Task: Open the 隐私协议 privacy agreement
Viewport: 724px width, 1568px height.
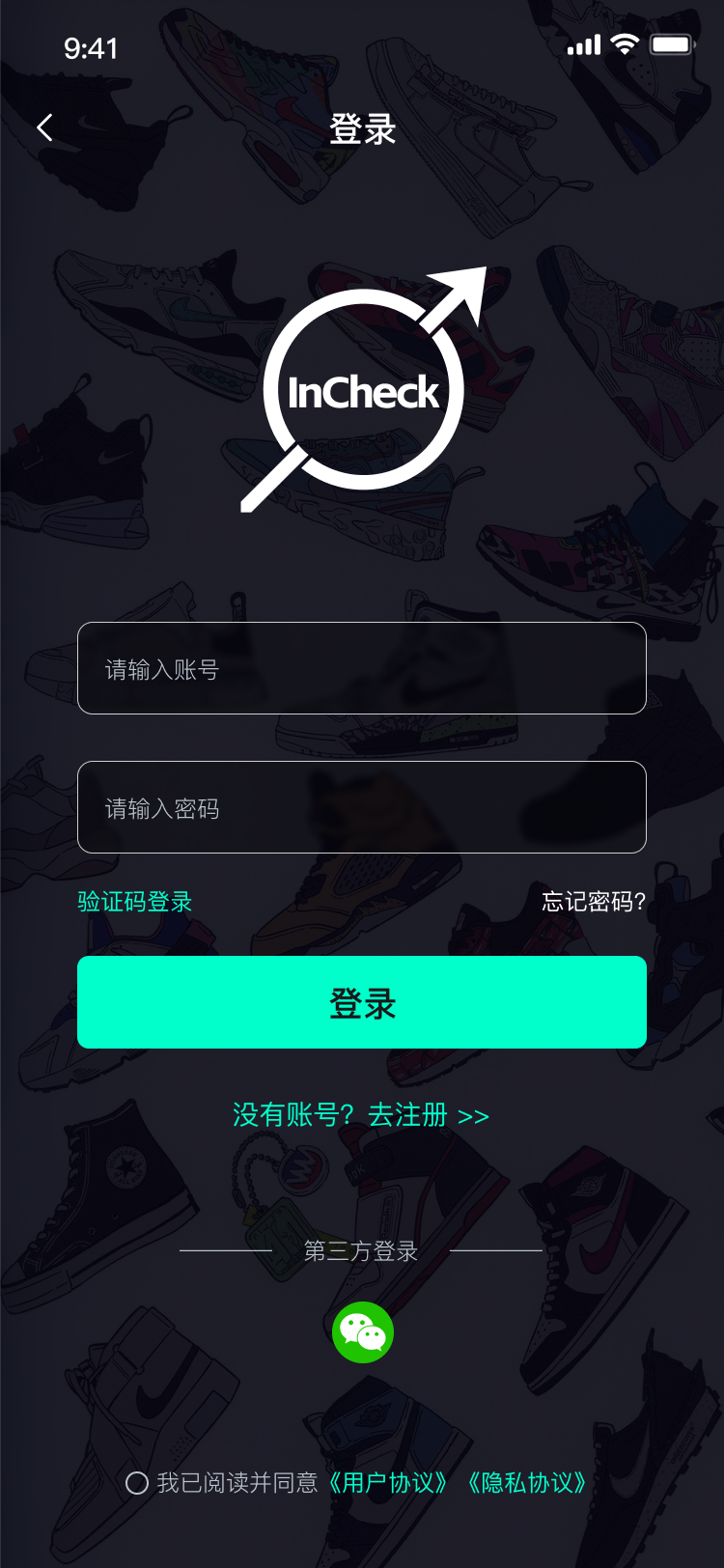Action: coord(527,1483)
